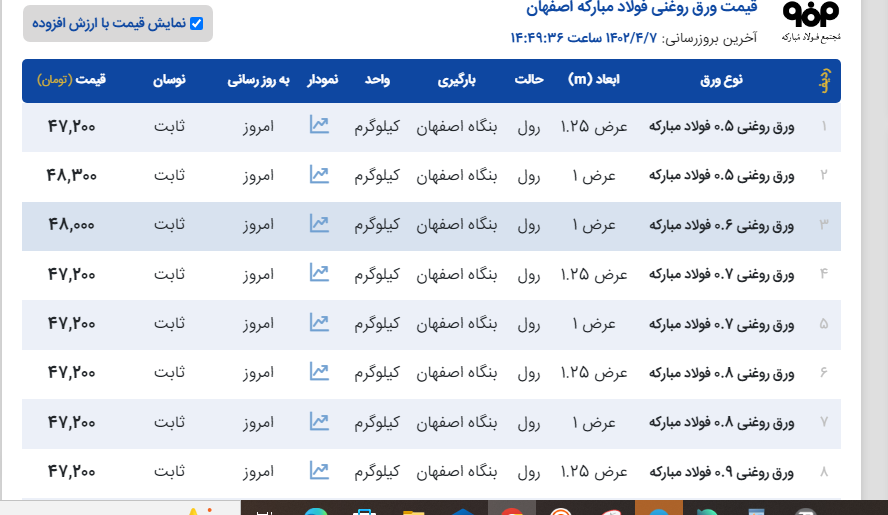View chart for row 5, ورق روغنی 0.7 عرض 1
Image resolution: width=888 pixels, height=515 pixels.
[x=319, y=322]
